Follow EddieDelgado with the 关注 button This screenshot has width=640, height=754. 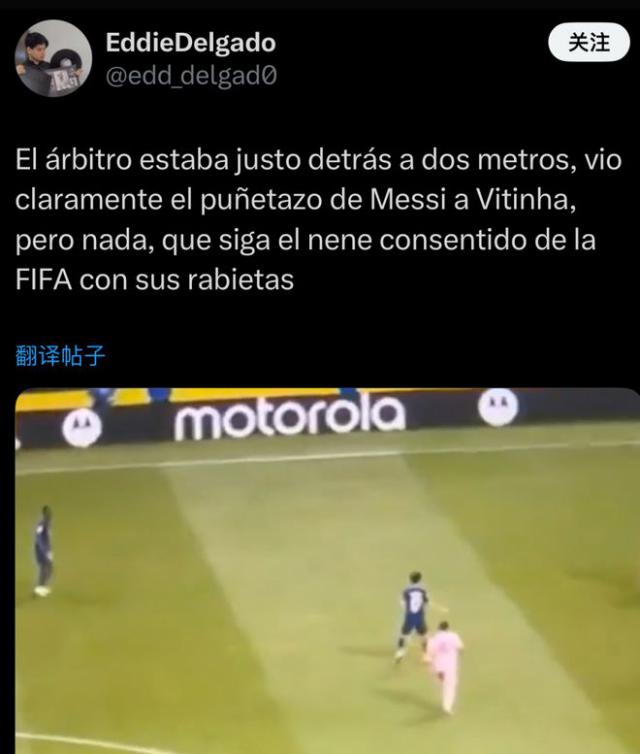pyautogui.click(x=589, y=42)
